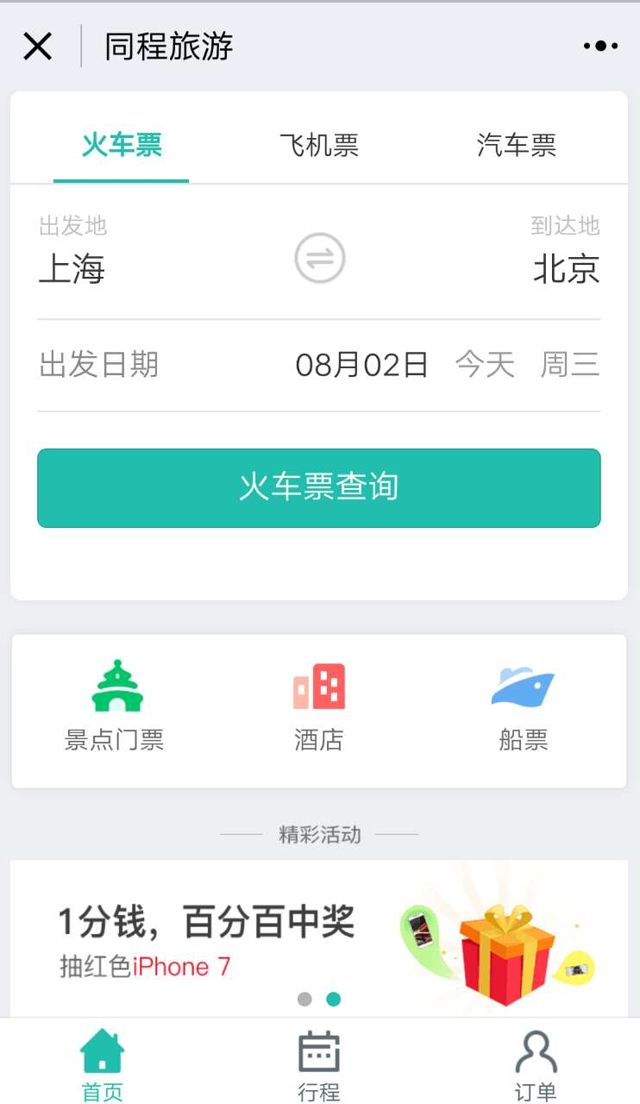Switch to the 汽车票 tab

pos(516,146)
